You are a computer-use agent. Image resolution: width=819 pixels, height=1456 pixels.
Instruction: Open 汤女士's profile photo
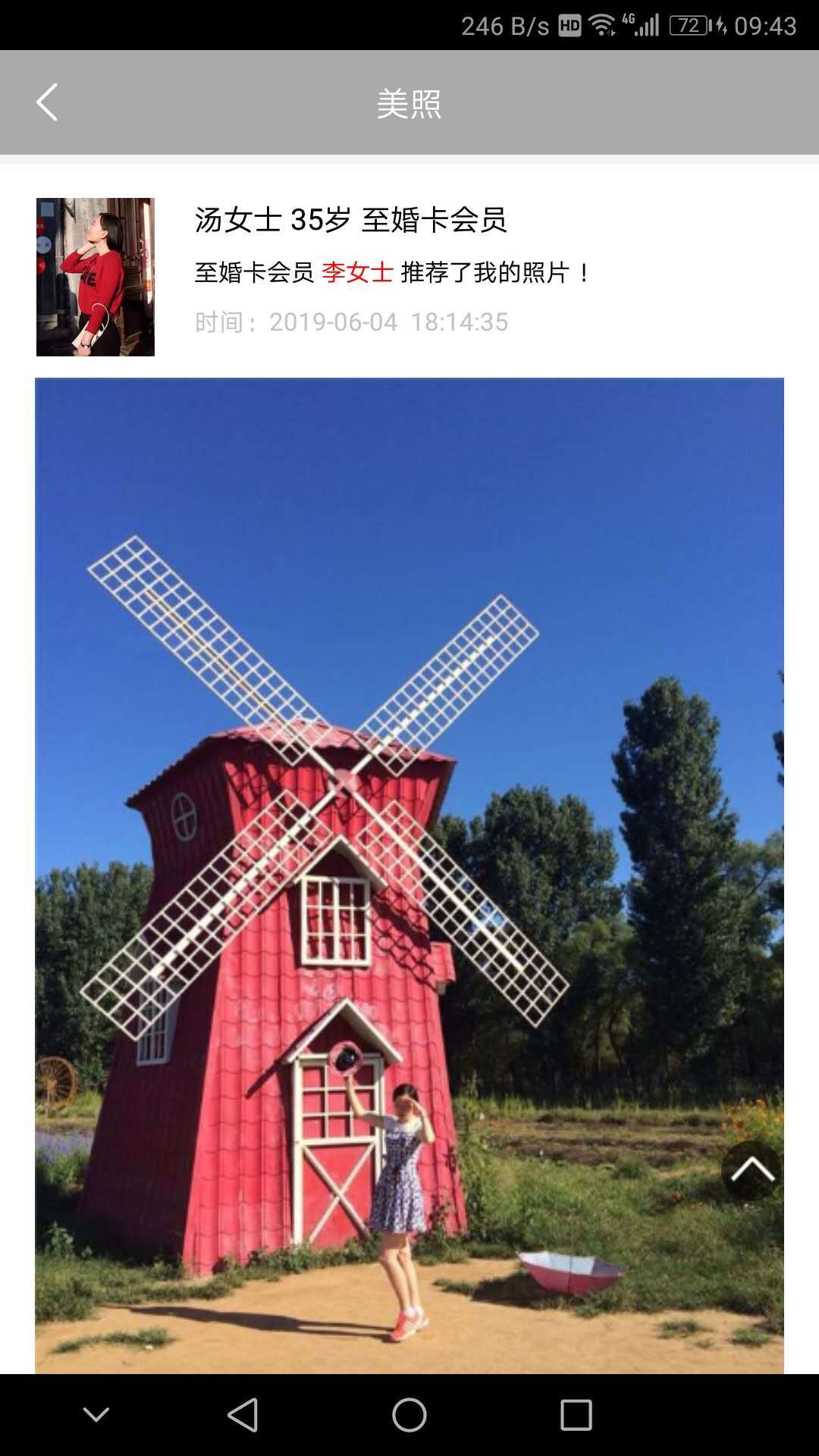(x=96, y=277)
